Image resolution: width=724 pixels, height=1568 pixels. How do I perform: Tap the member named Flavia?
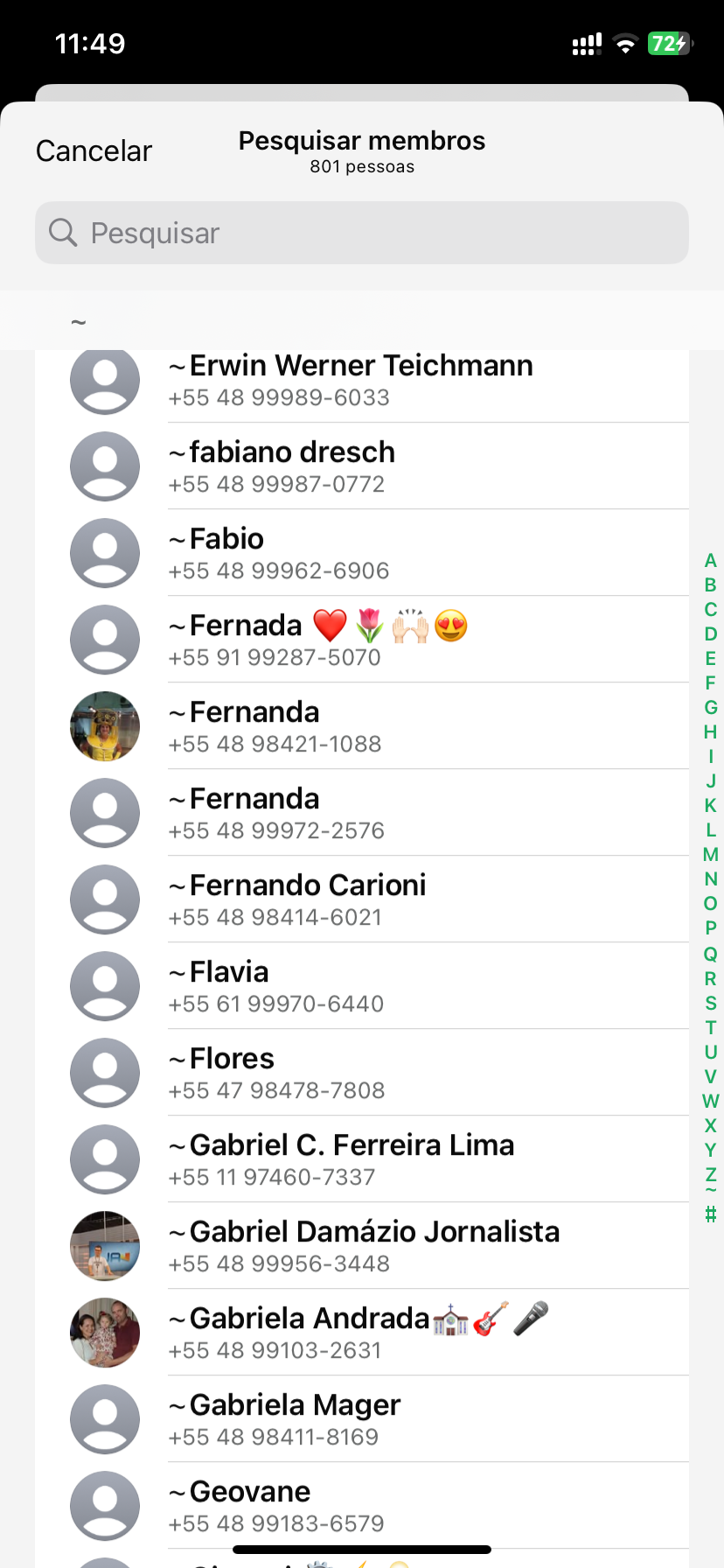(360, 986)
